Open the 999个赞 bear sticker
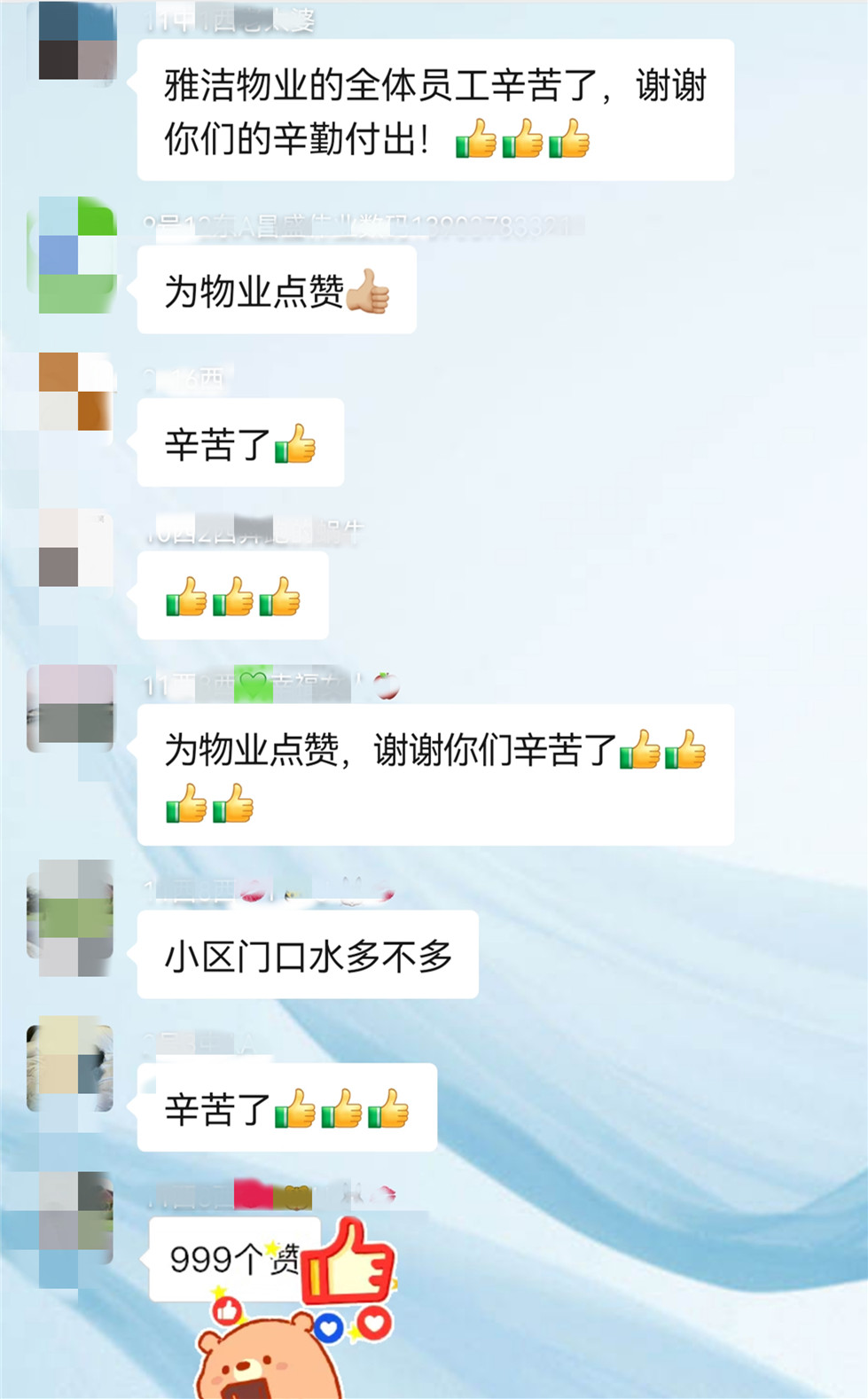 click(x=275, y=1303)
